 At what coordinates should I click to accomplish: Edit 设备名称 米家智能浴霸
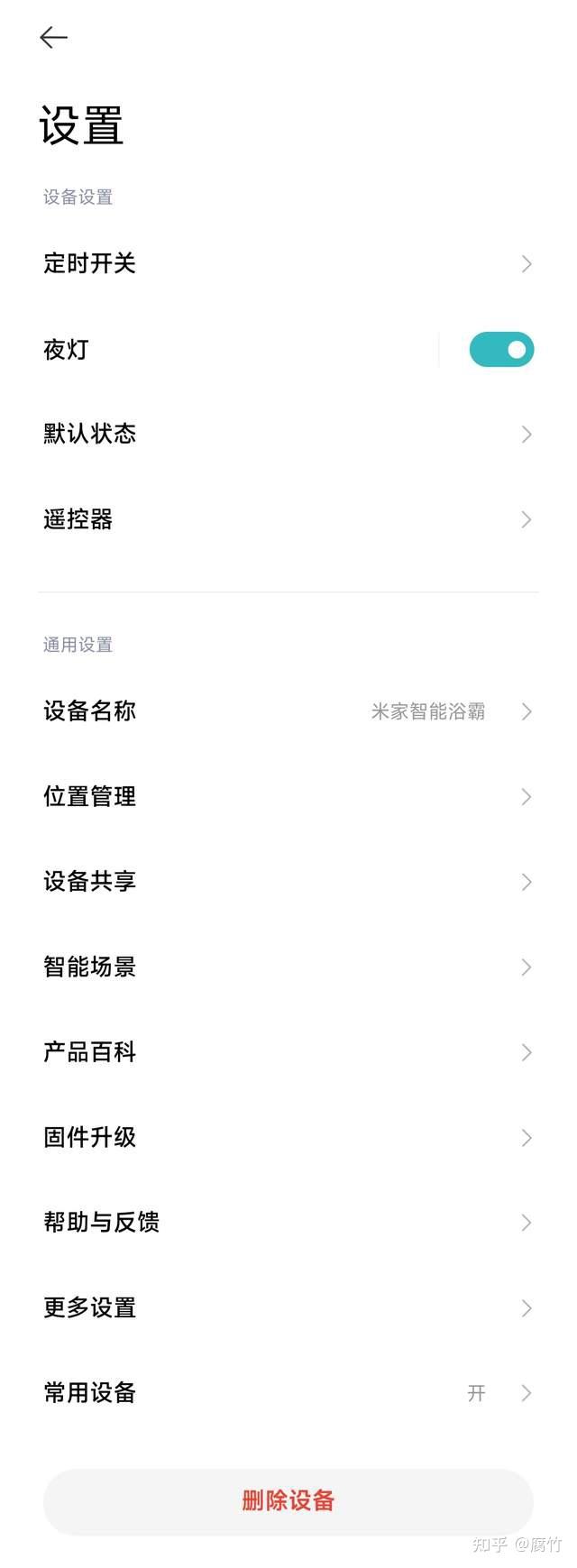coord(288,711)
